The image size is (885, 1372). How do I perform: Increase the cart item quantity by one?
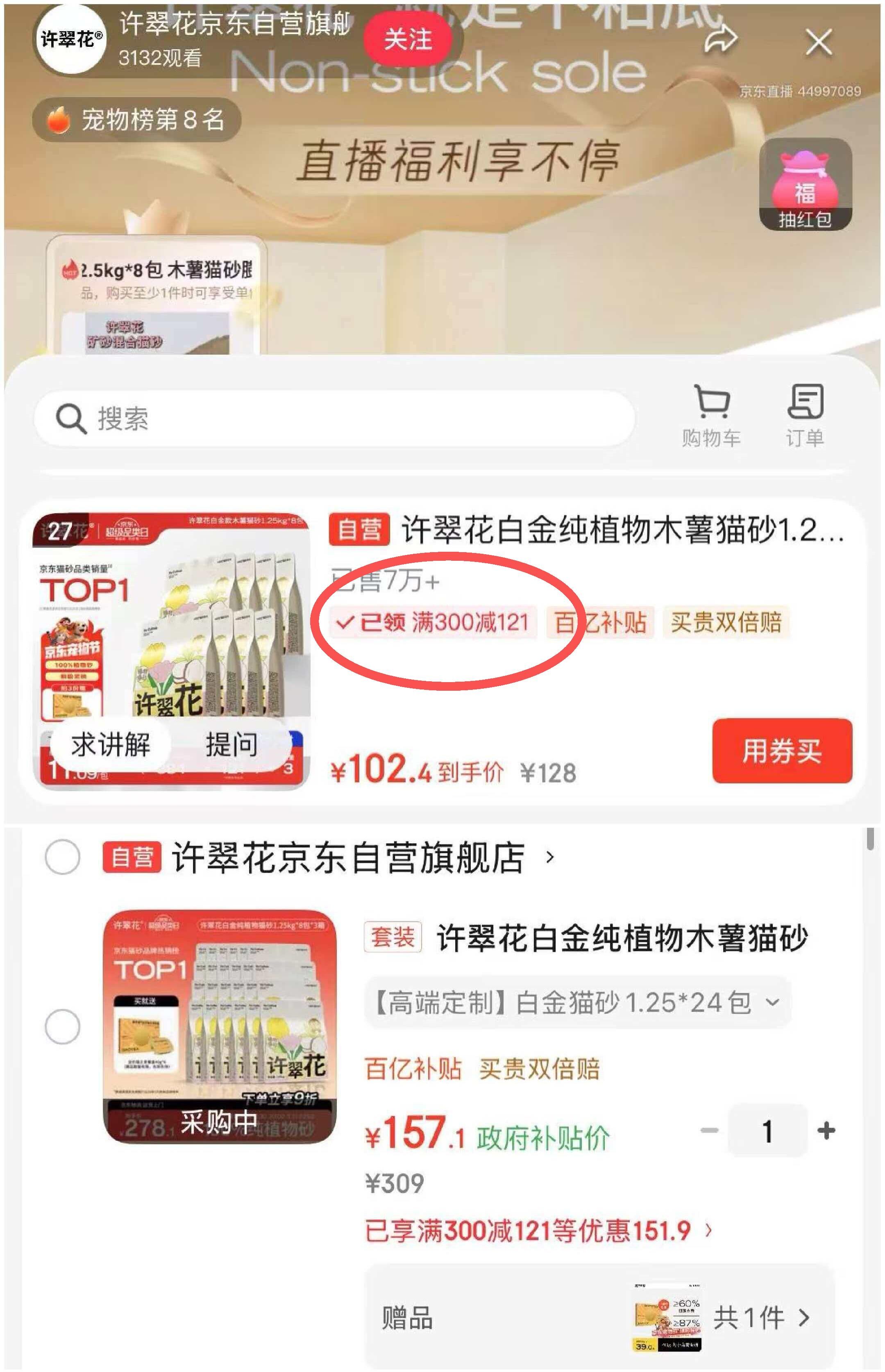(826, 1131)
